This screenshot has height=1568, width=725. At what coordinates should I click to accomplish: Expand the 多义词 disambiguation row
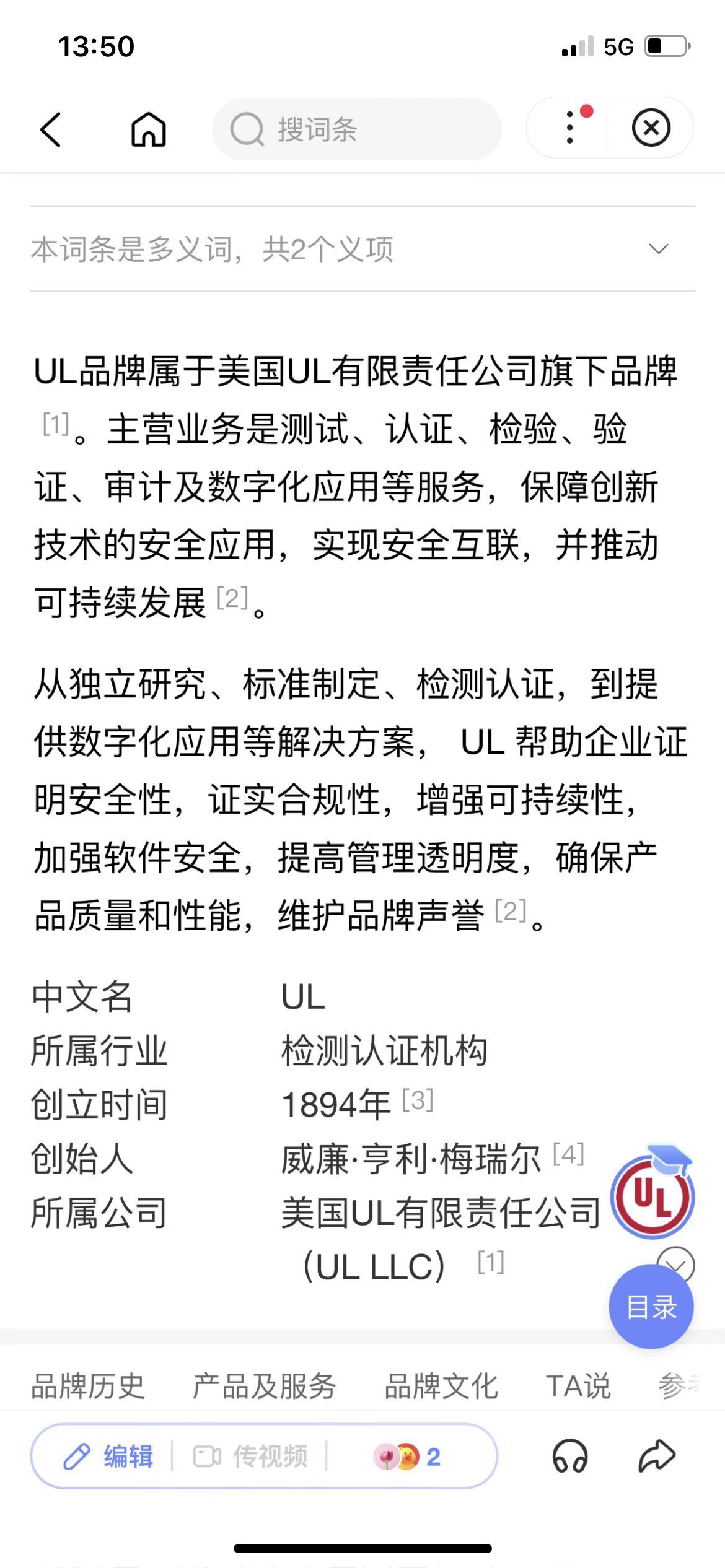362,249
